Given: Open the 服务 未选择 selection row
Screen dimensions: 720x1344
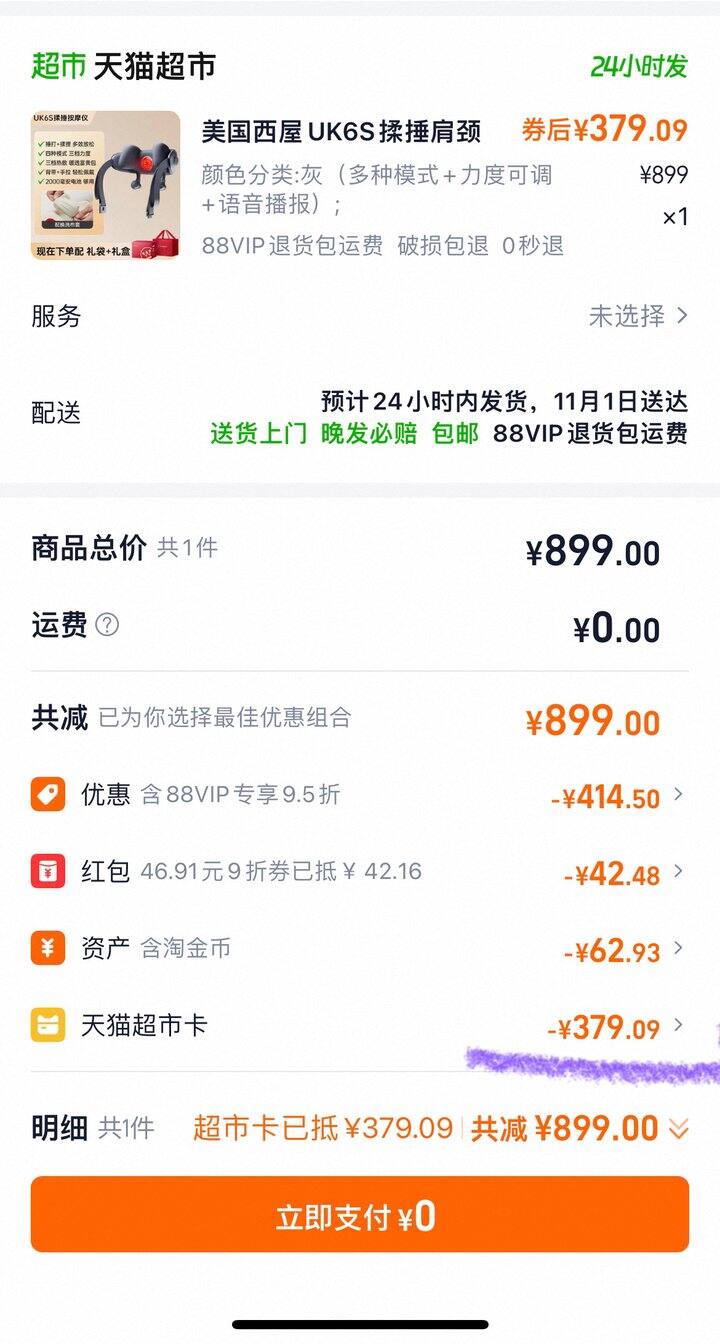Looking at the screenshot, I should [646, 316].
